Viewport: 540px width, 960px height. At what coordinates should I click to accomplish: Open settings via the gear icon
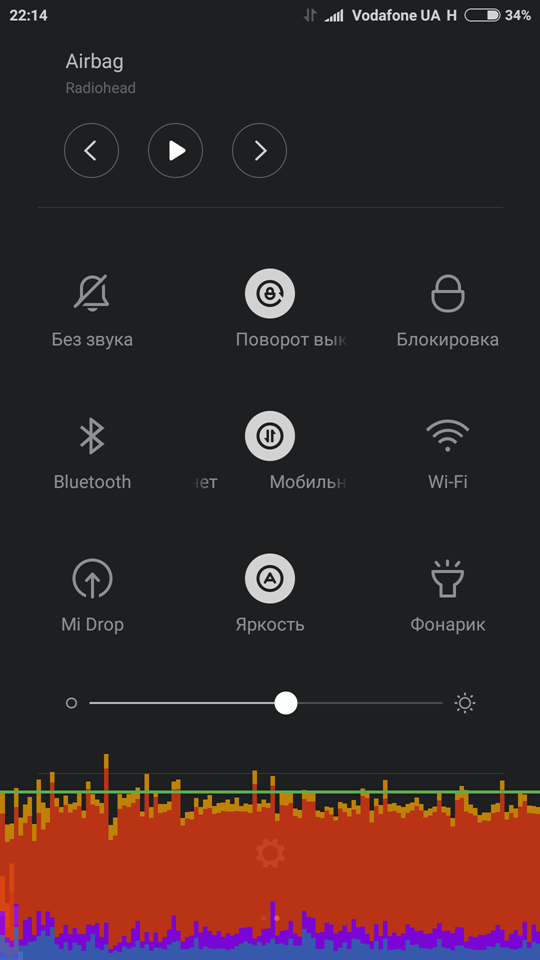270,852
